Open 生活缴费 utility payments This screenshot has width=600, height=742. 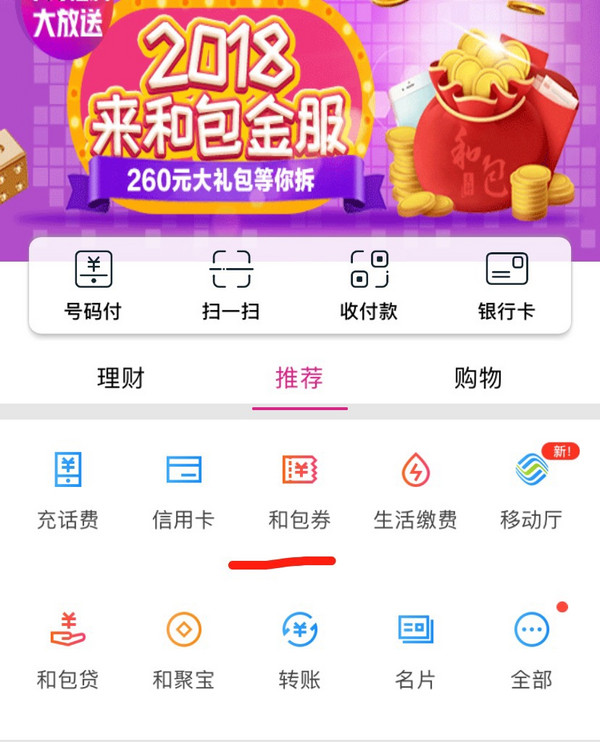[x=415, y=490]
